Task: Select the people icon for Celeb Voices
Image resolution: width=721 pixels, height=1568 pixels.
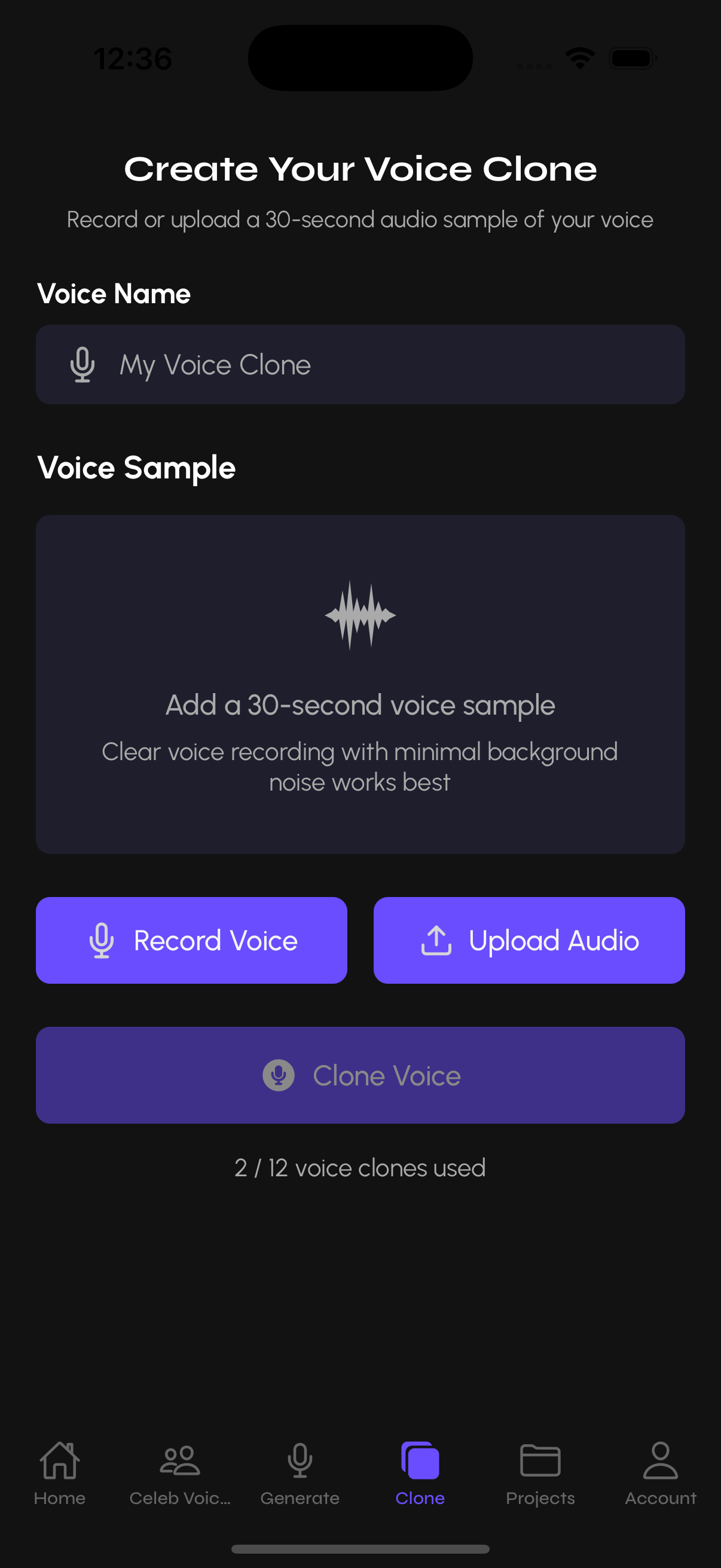Action: click(180, 1460)
